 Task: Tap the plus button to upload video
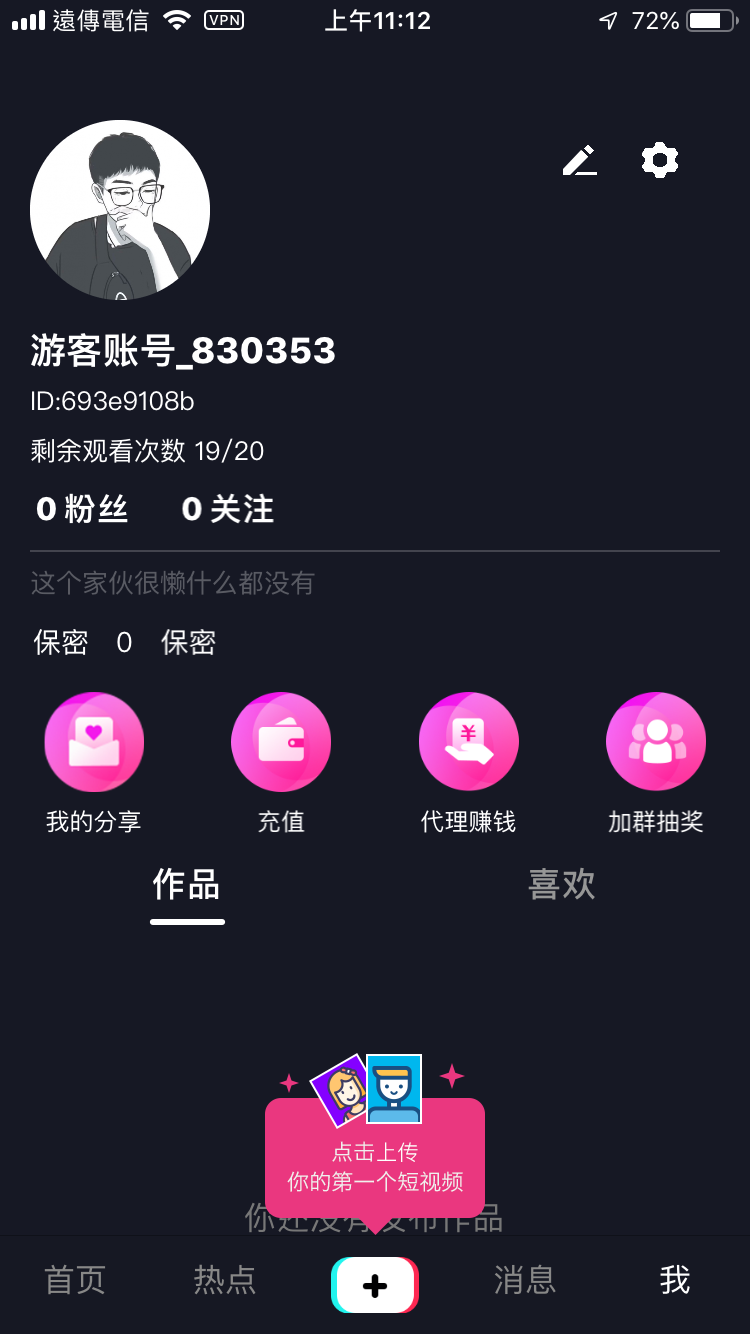[x=375, y=1285]
